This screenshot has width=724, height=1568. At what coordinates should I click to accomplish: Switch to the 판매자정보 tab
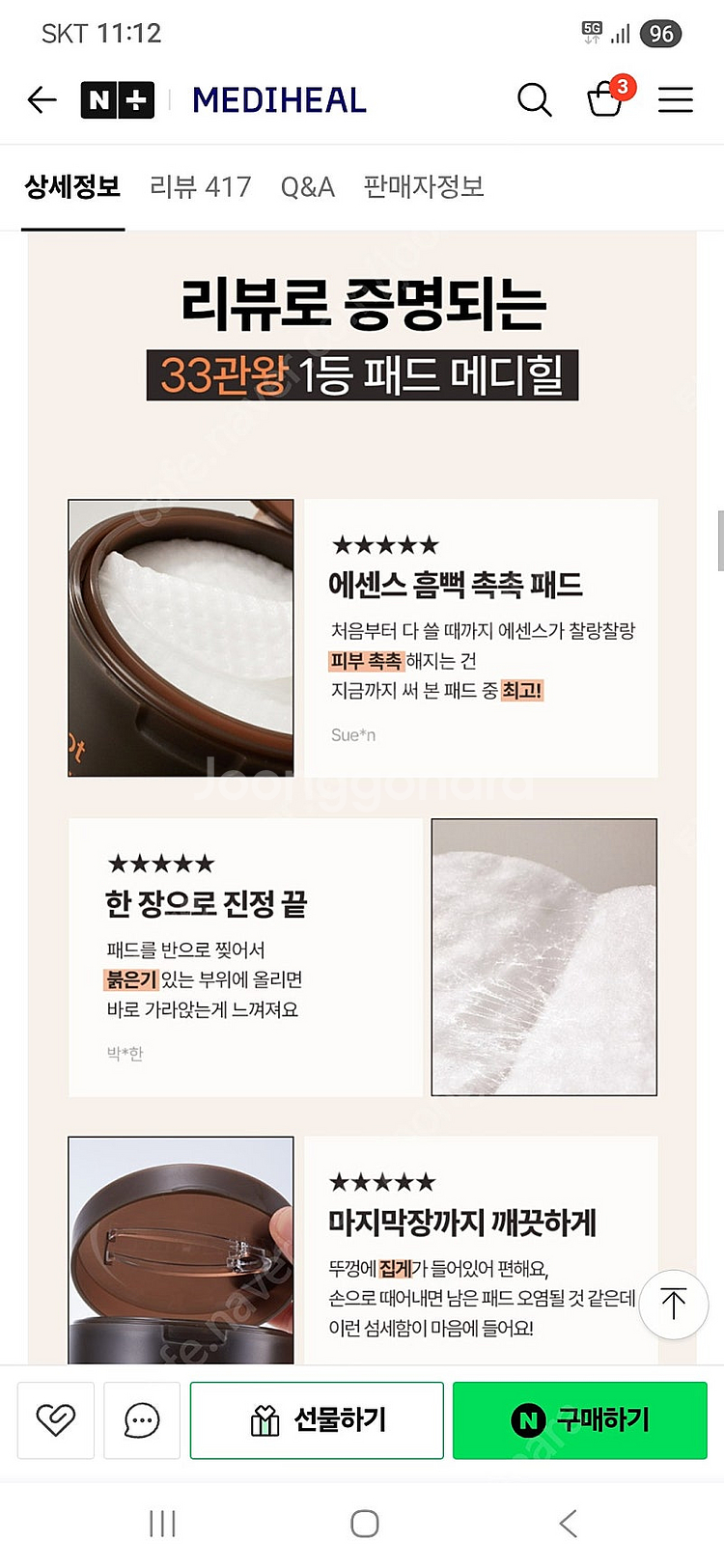[424, 187]
